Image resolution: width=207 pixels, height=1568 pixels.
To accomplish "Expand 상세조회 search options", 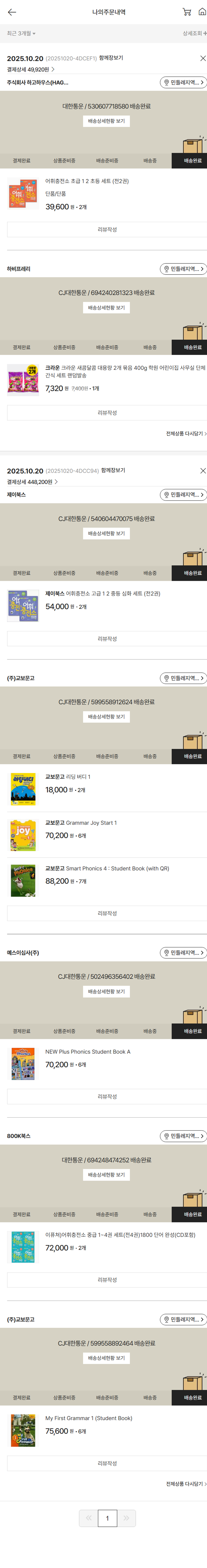I will (x=194, y=33).
